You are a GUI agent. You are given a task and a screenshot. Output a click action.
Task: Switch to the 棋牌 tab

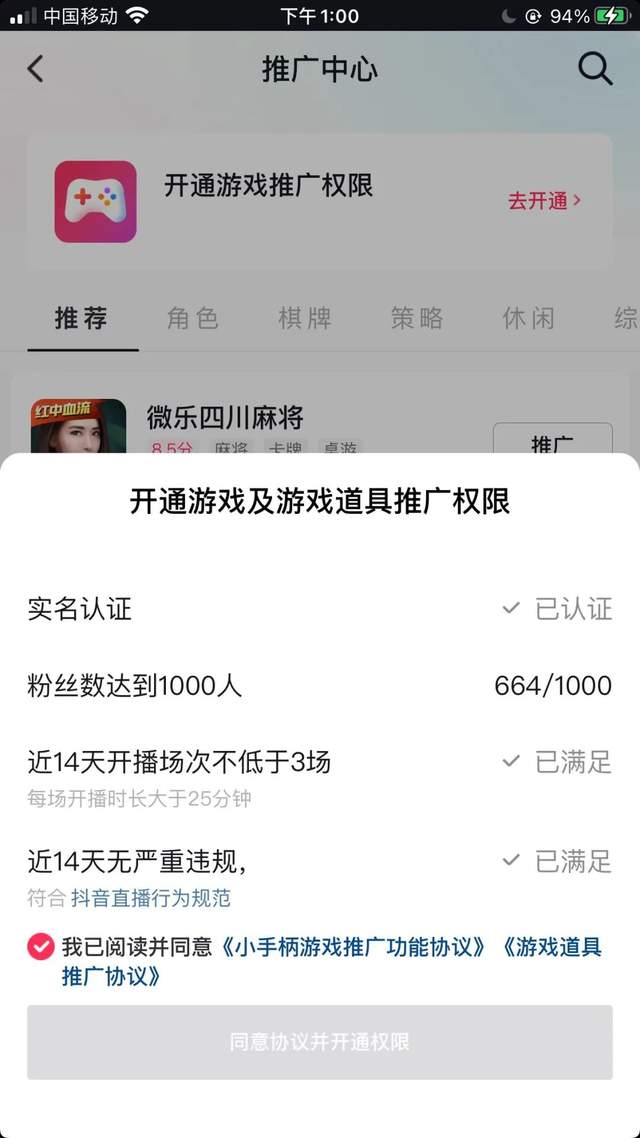pyautogui.click(x=305, y=319)
